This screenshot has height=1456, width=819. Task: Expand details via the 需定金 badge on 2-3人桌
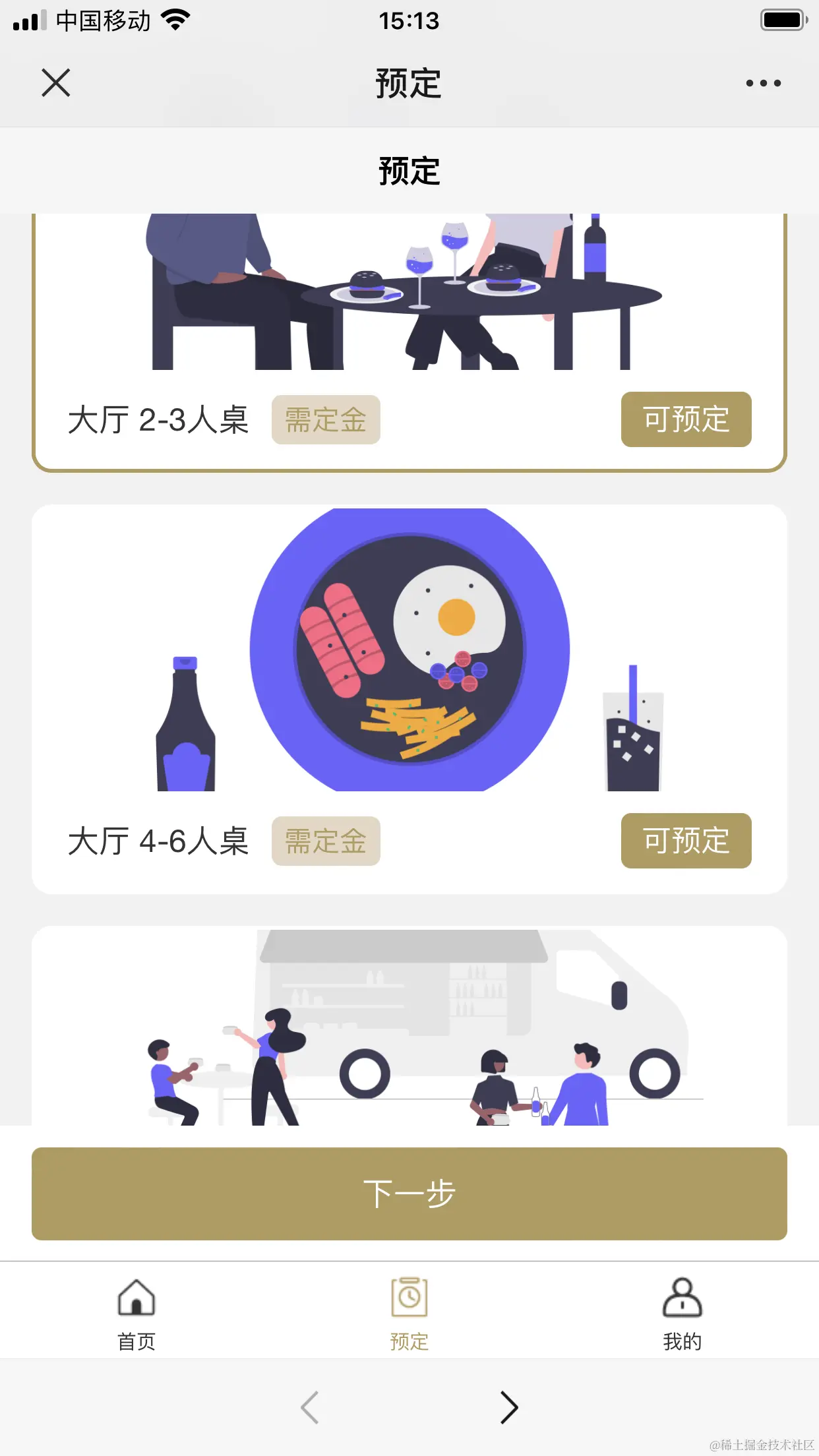(325, 420)
